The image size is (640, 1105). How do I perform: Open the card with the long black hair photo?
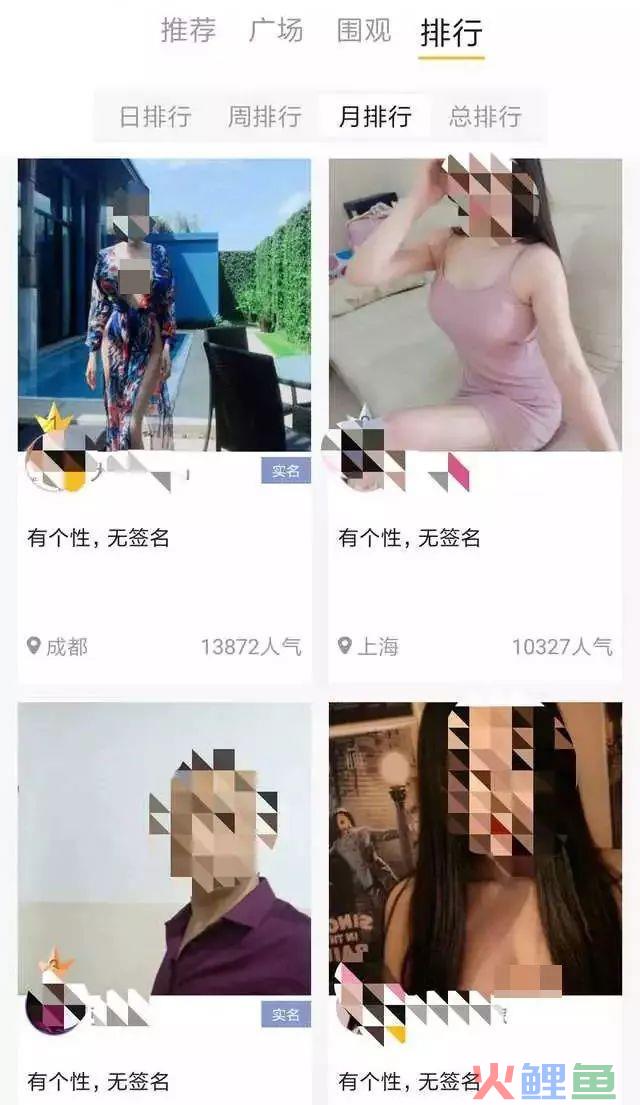[475, 848]
